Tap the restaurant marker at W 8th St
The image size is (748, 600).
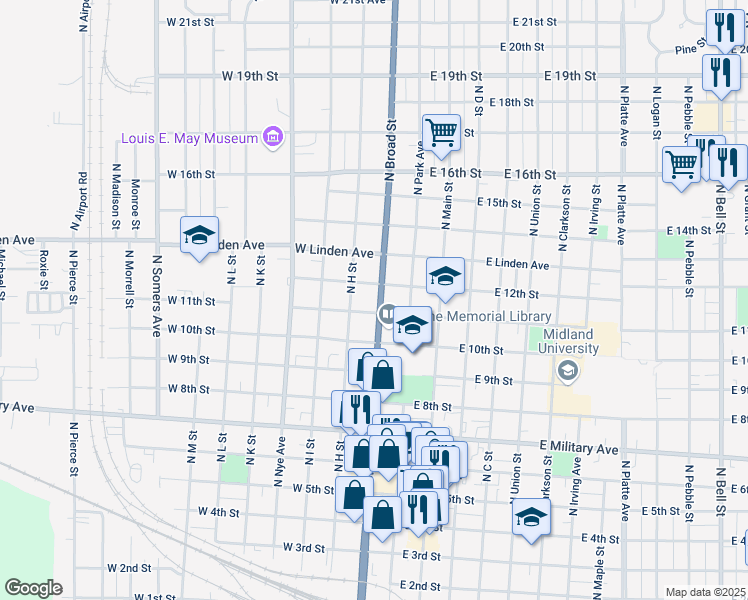pyautogui.click(x=360, y=409)
